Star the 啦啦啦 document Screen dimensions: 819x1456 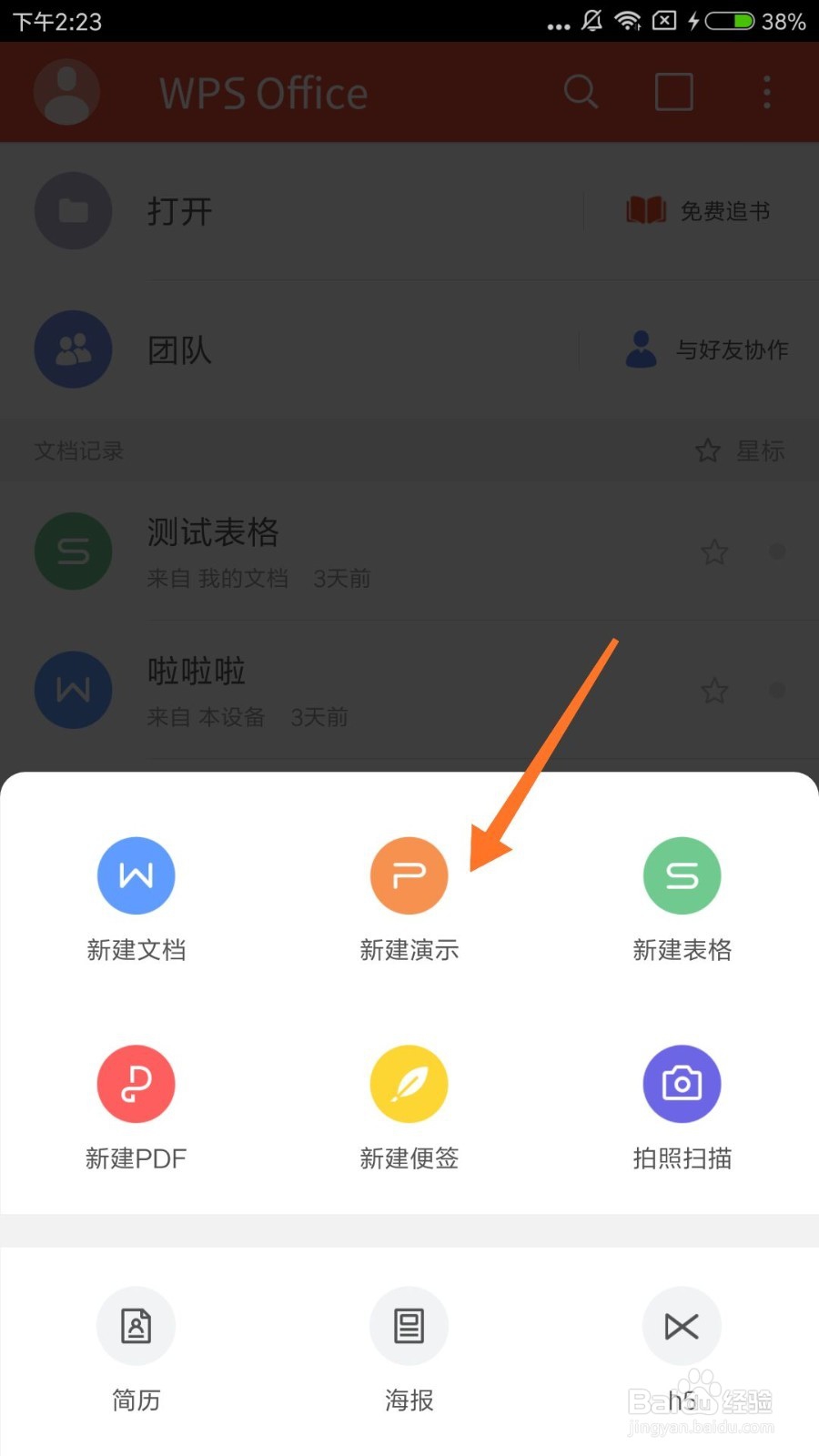(714, 691)
